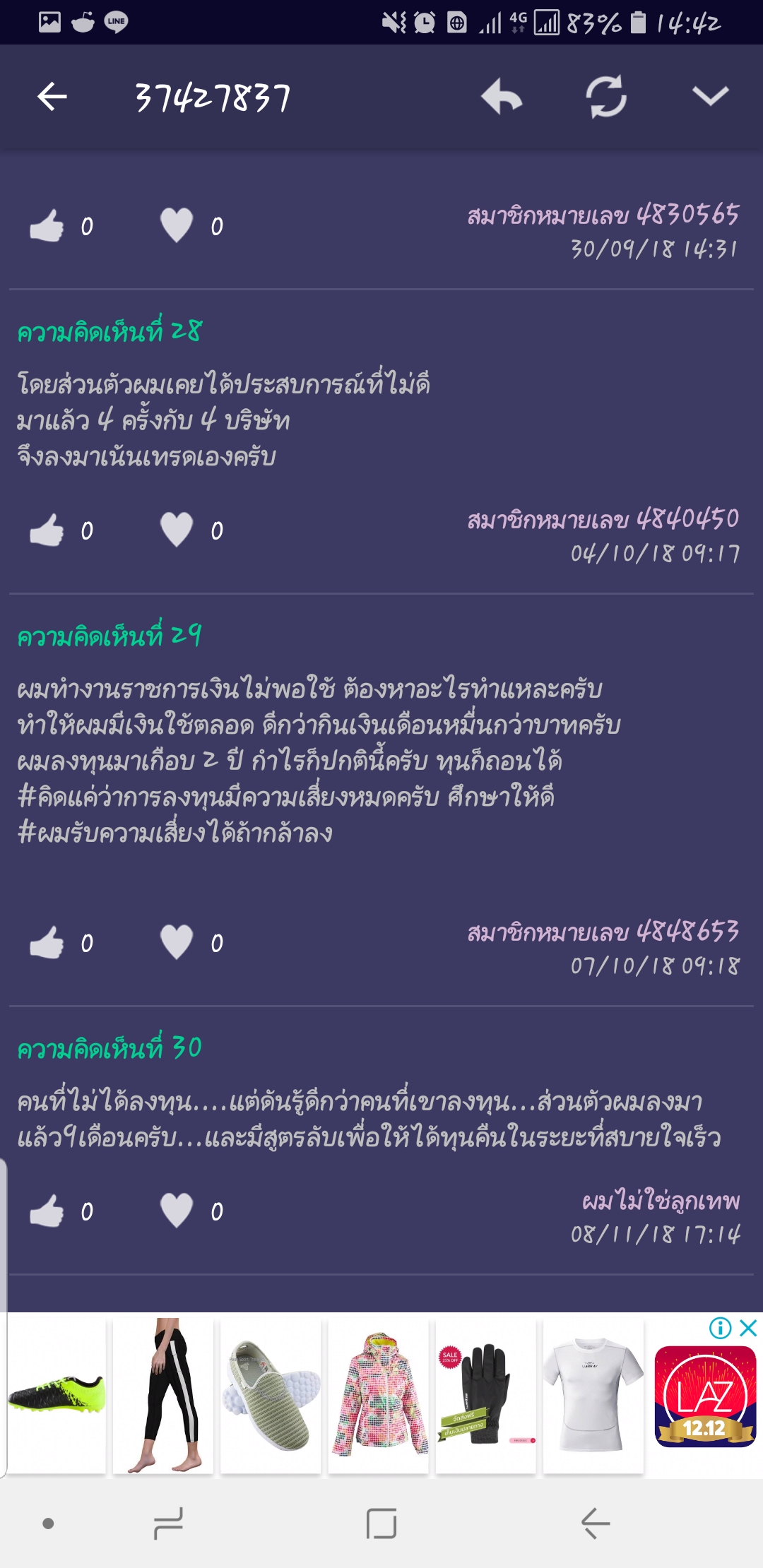Refresh the comment thread
The height and width of the screenshot is (1568, 763).
click(606, 97)
